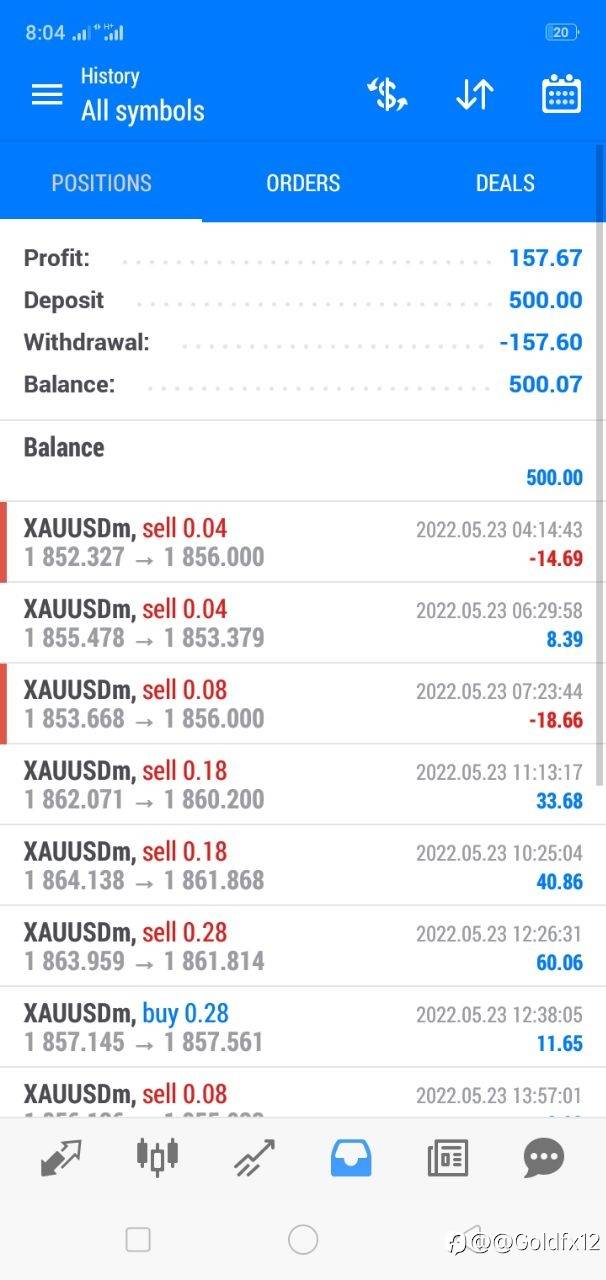Open the sell 0.04 position with -14.69 loss
This screenshot has width=606, height=1280.
tap(303, 542)
